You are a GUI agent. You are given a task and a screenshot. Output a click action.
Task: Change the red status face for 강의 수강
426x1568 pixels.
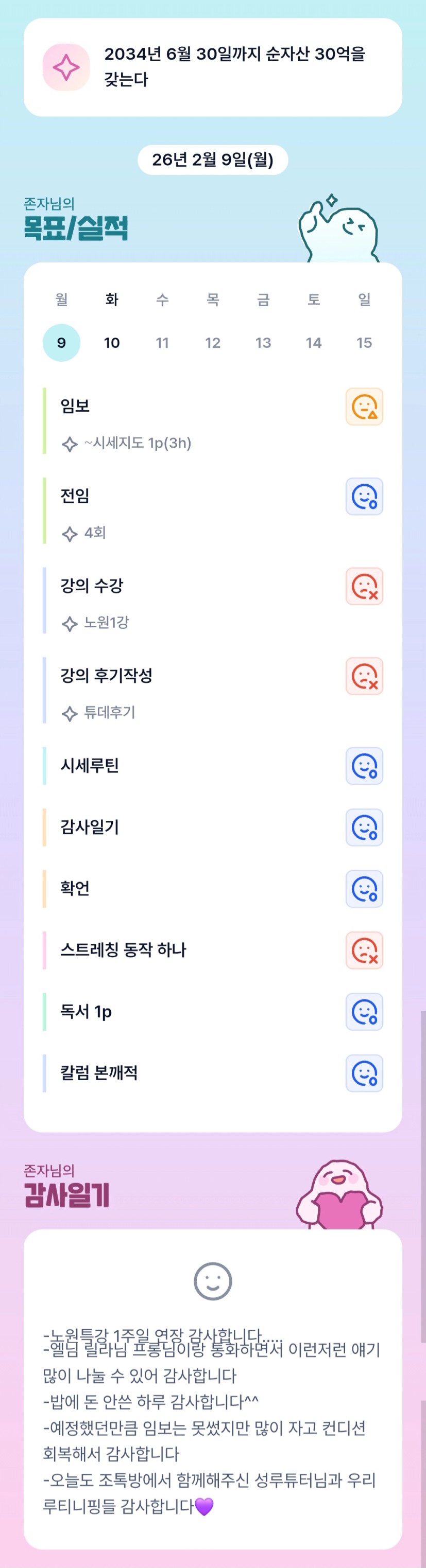click(365, 586)
